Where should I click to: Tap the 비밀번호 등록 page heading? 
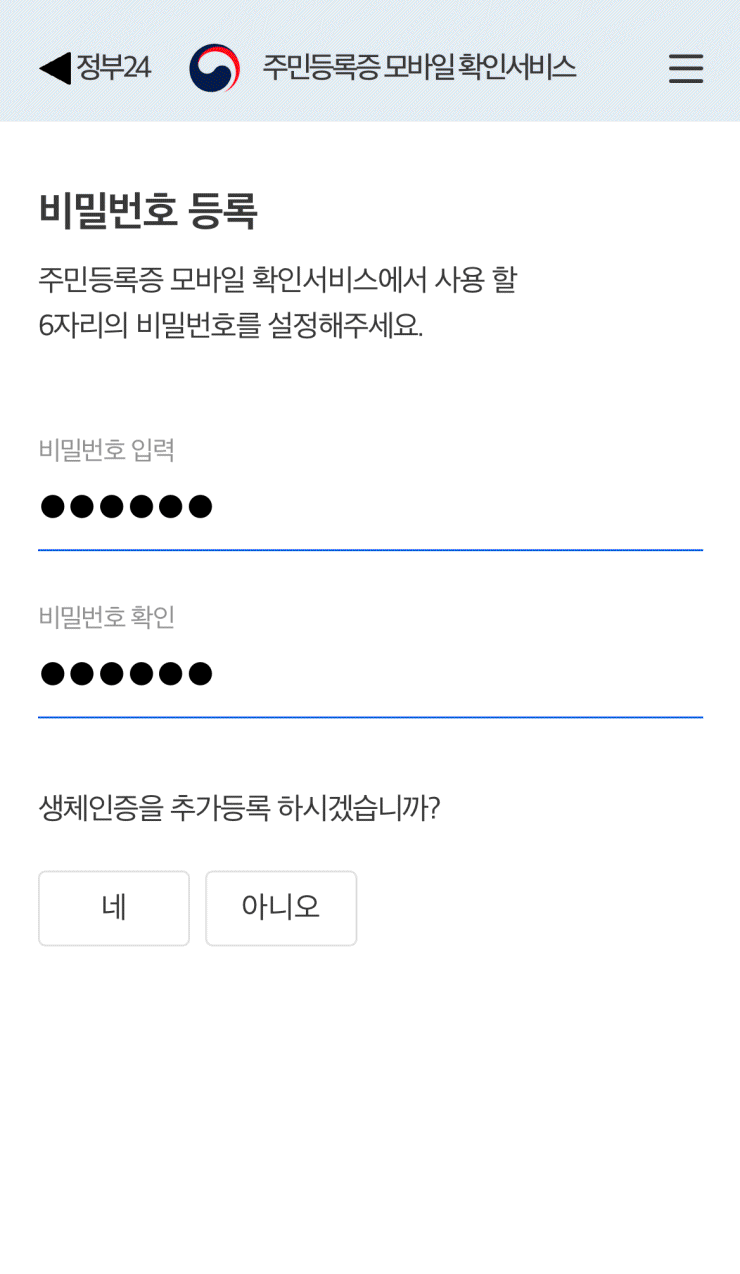146,212
